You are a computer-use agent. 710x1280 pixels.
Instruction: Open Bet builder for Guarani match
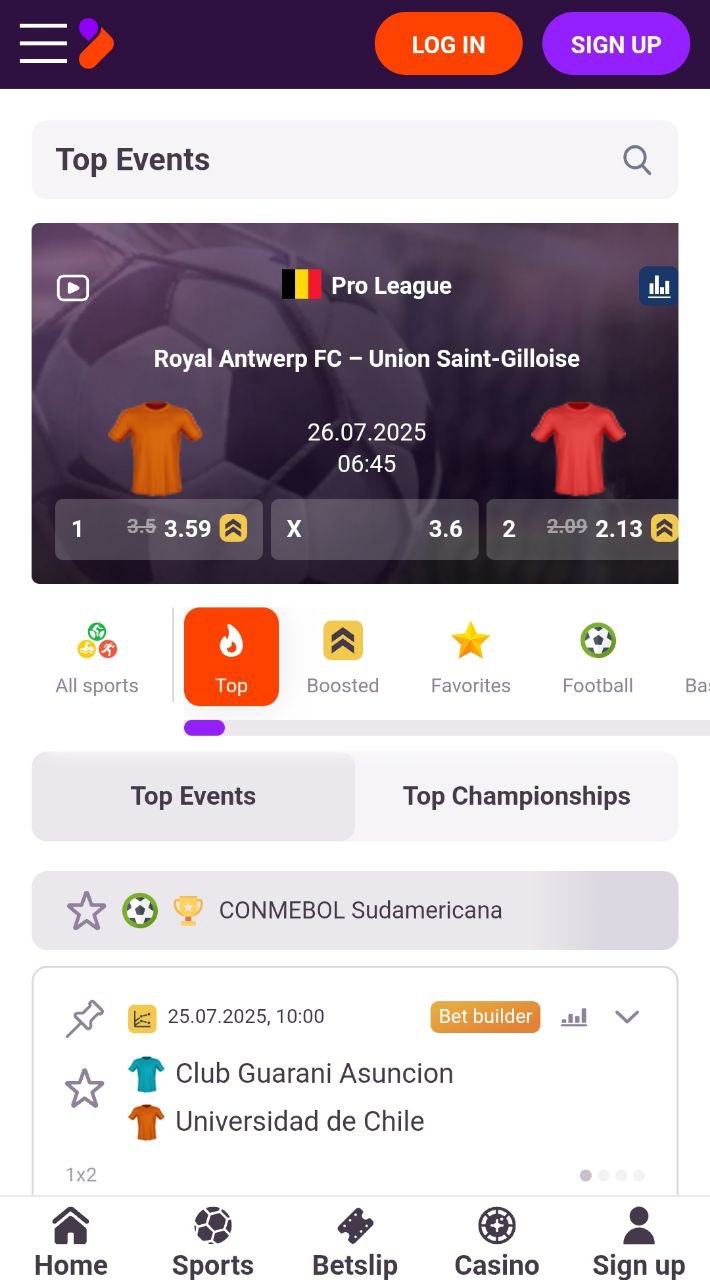point(485,1017)
